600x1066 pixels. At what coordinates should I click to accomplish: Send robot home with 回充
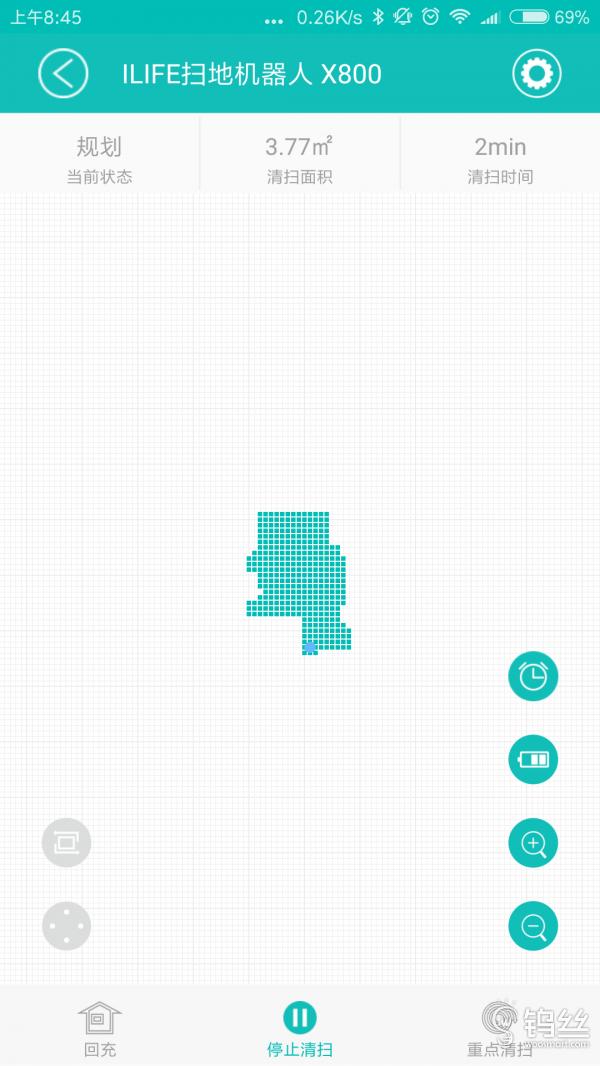point(100,1029)
